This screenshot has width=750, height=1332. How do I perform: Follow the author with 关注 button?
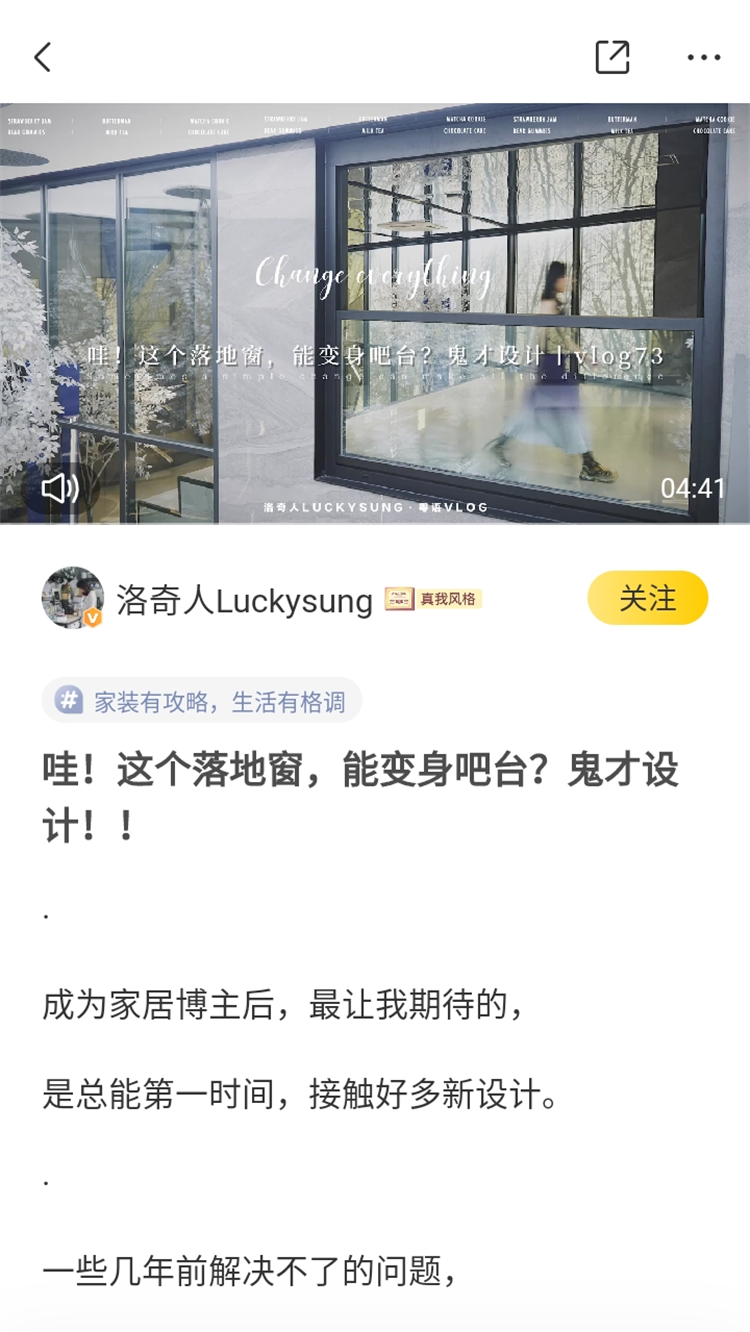click(x=647, y=598)
